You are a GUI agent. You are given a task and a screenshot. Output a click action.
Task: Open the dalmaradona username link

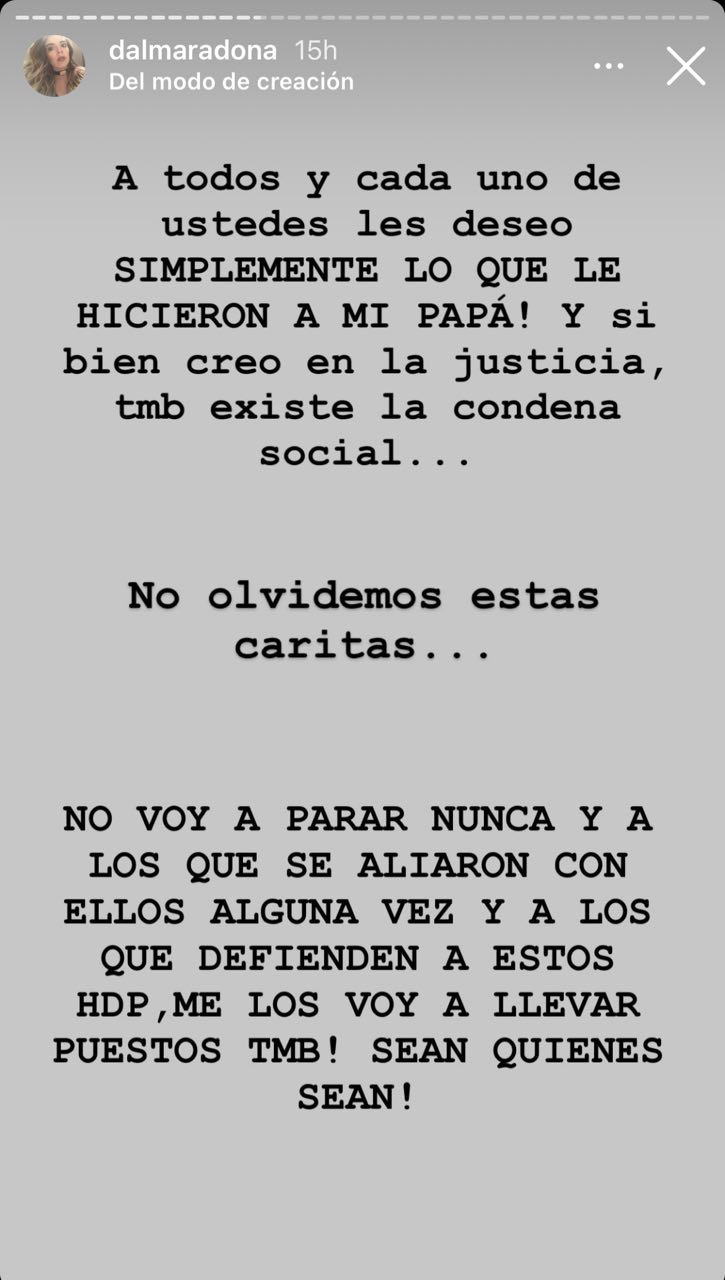pos(194,50)
